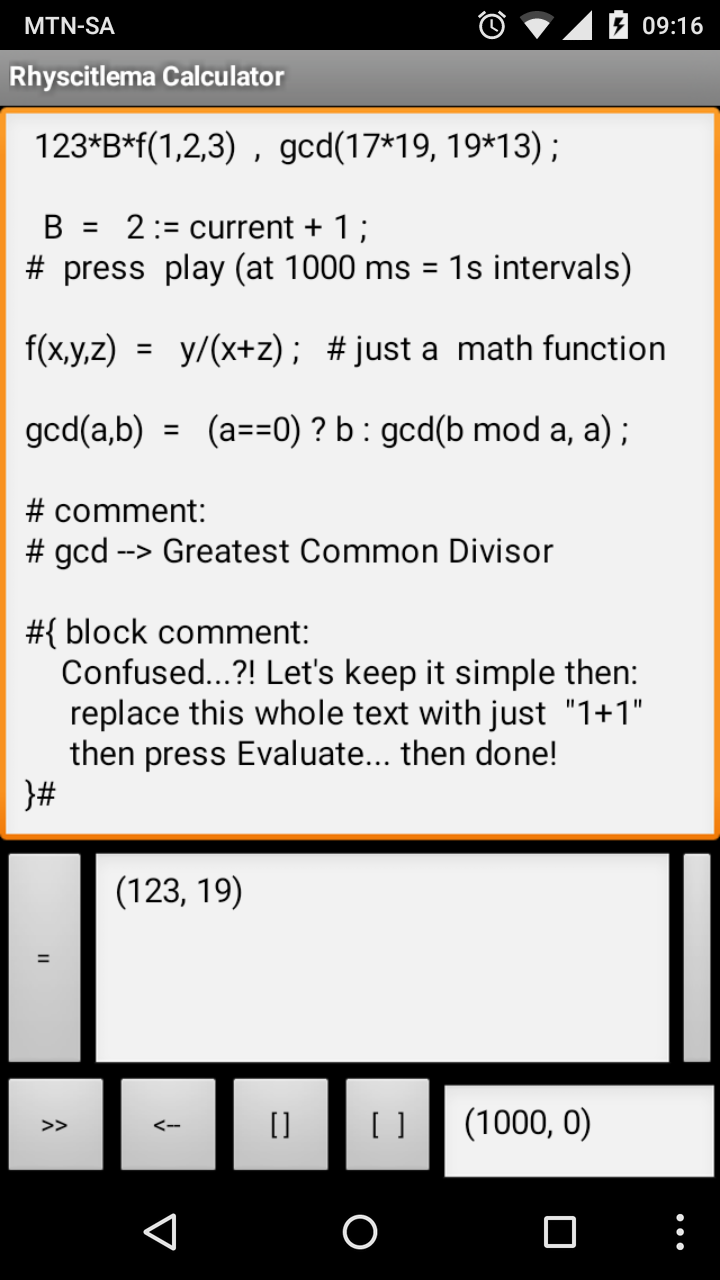Screen dimensions: 720x1280
Task: Return to the home screen
Action: pyautogui.click(x=360, y=1232)
